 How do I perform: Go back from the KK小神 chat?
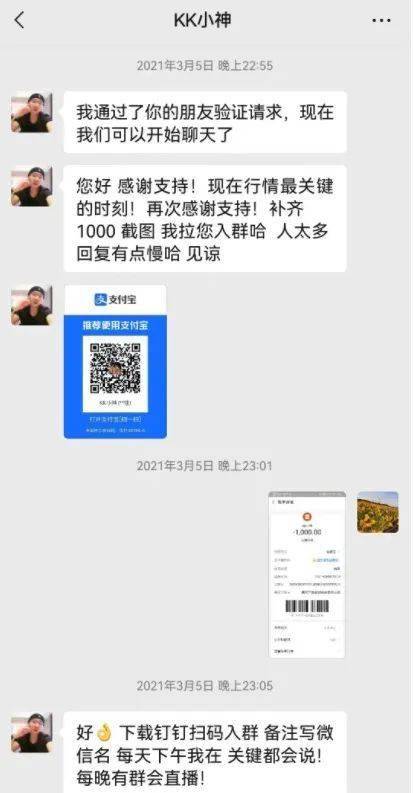(19, 21)
